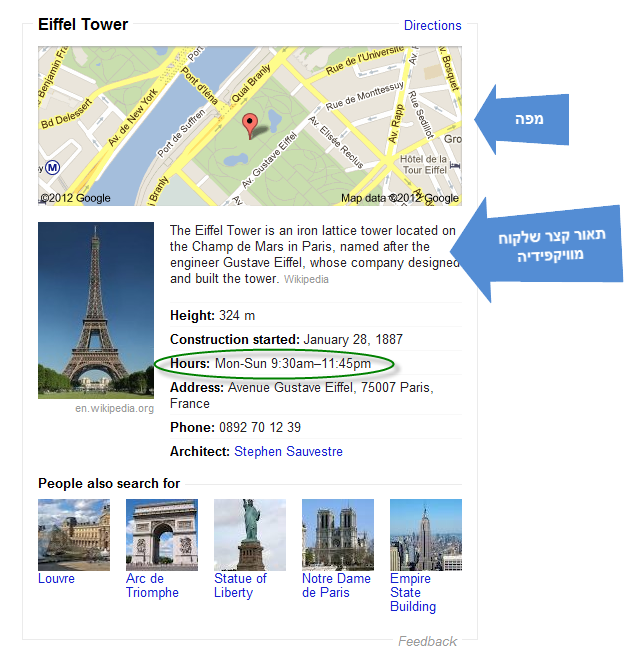
Task: Open architect Stephen Sauvestre link
Action: (288, 452)
